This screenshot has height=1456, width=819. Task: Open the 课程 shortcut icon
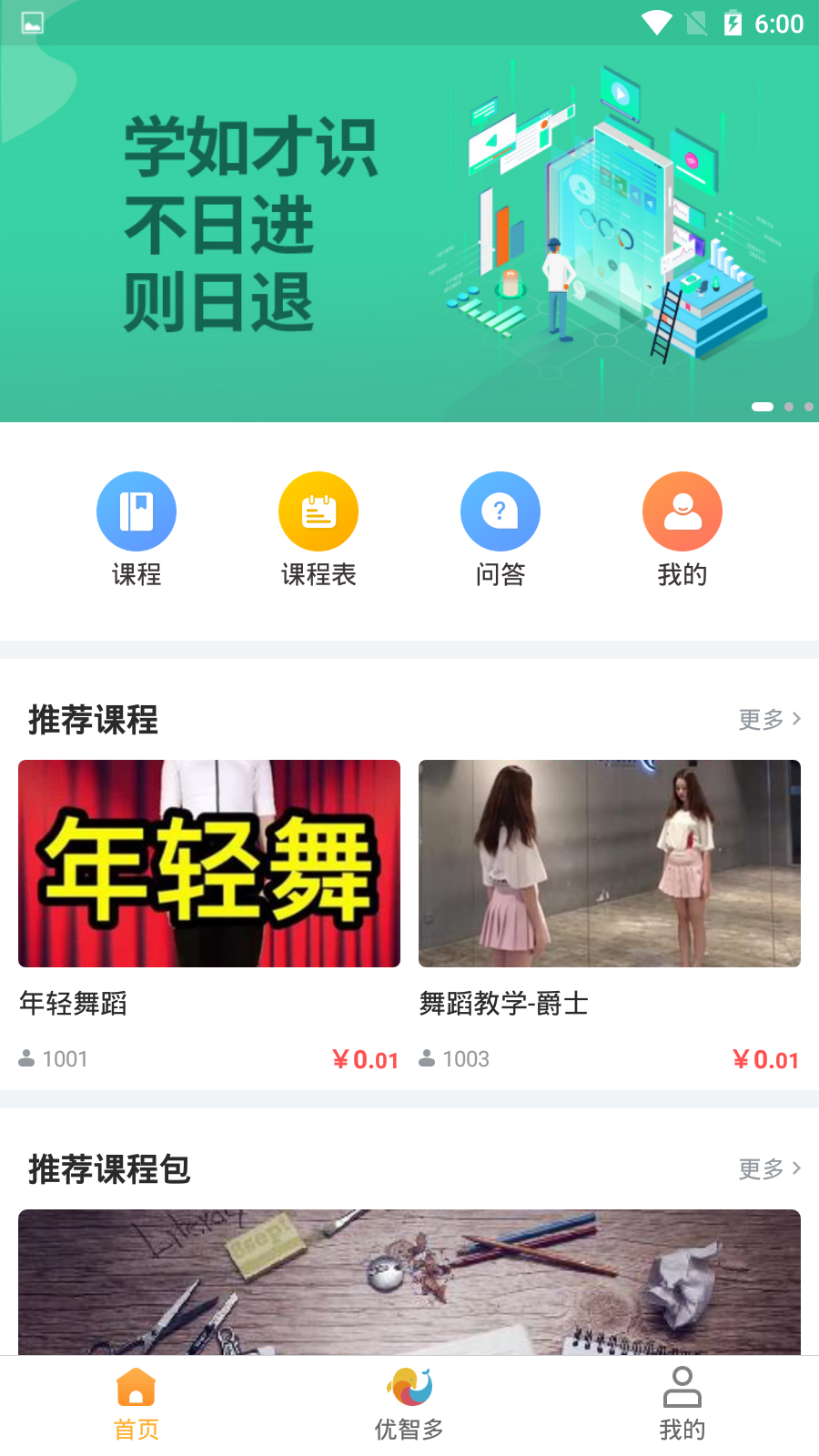tap(136, 511)
